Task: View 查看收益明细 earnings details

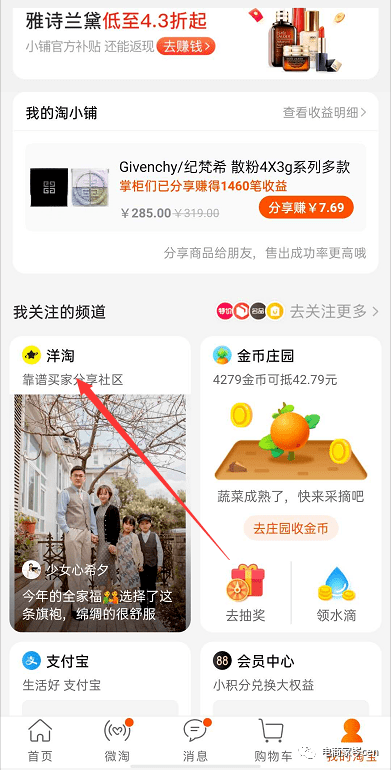Action: [x=325, y=112]
